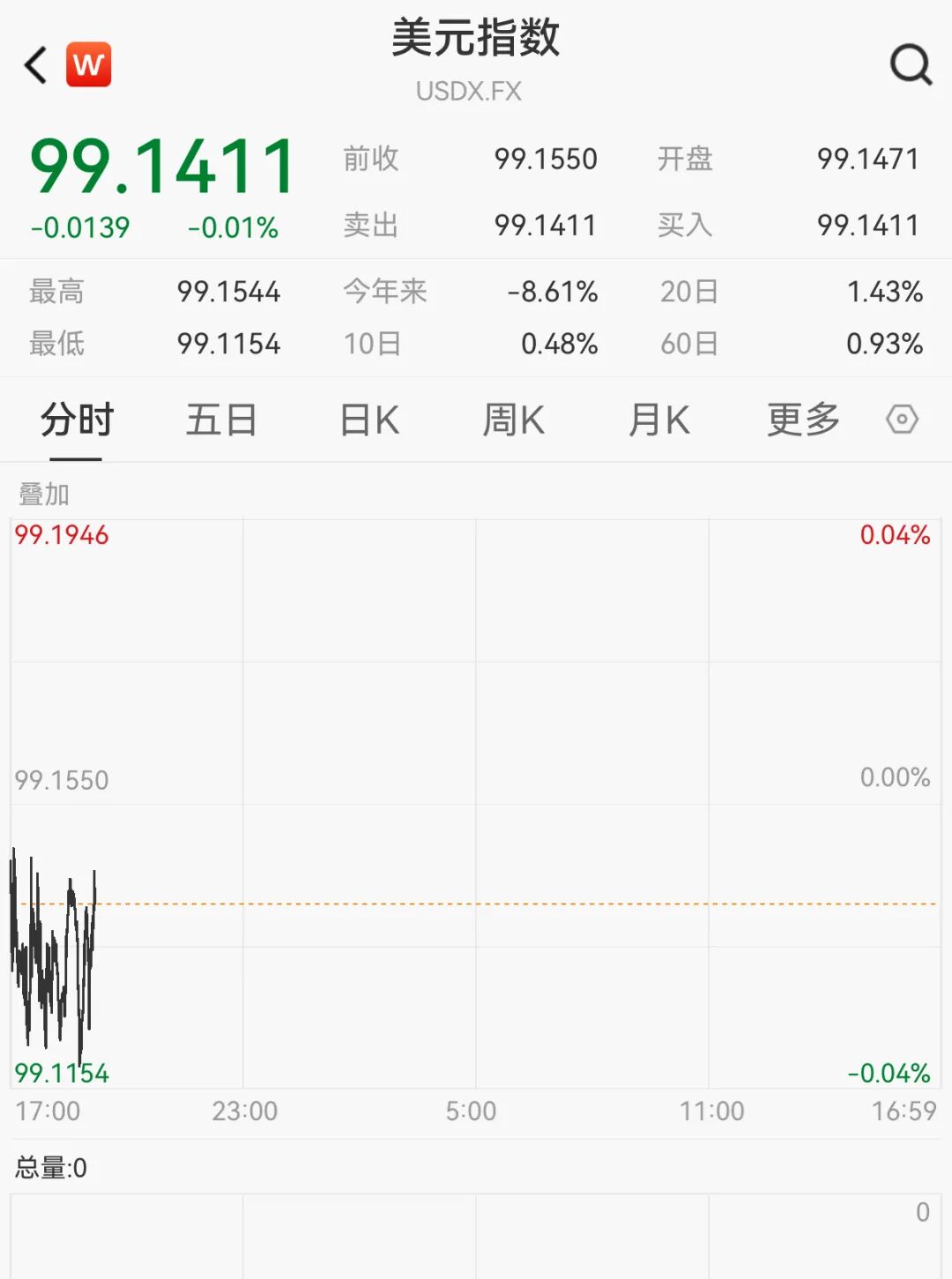Open chart settings hexagon icon

(902, 420)
